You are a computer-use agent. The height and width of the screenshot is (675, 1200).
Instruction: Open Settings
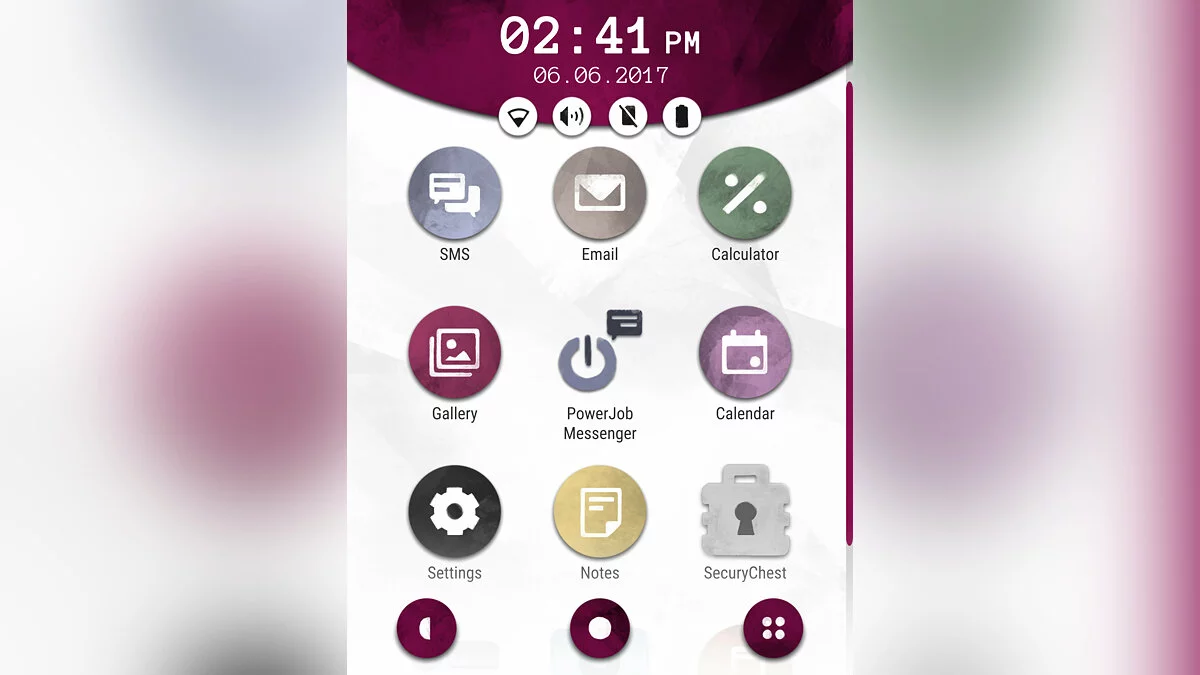click(x=455, y=512)
